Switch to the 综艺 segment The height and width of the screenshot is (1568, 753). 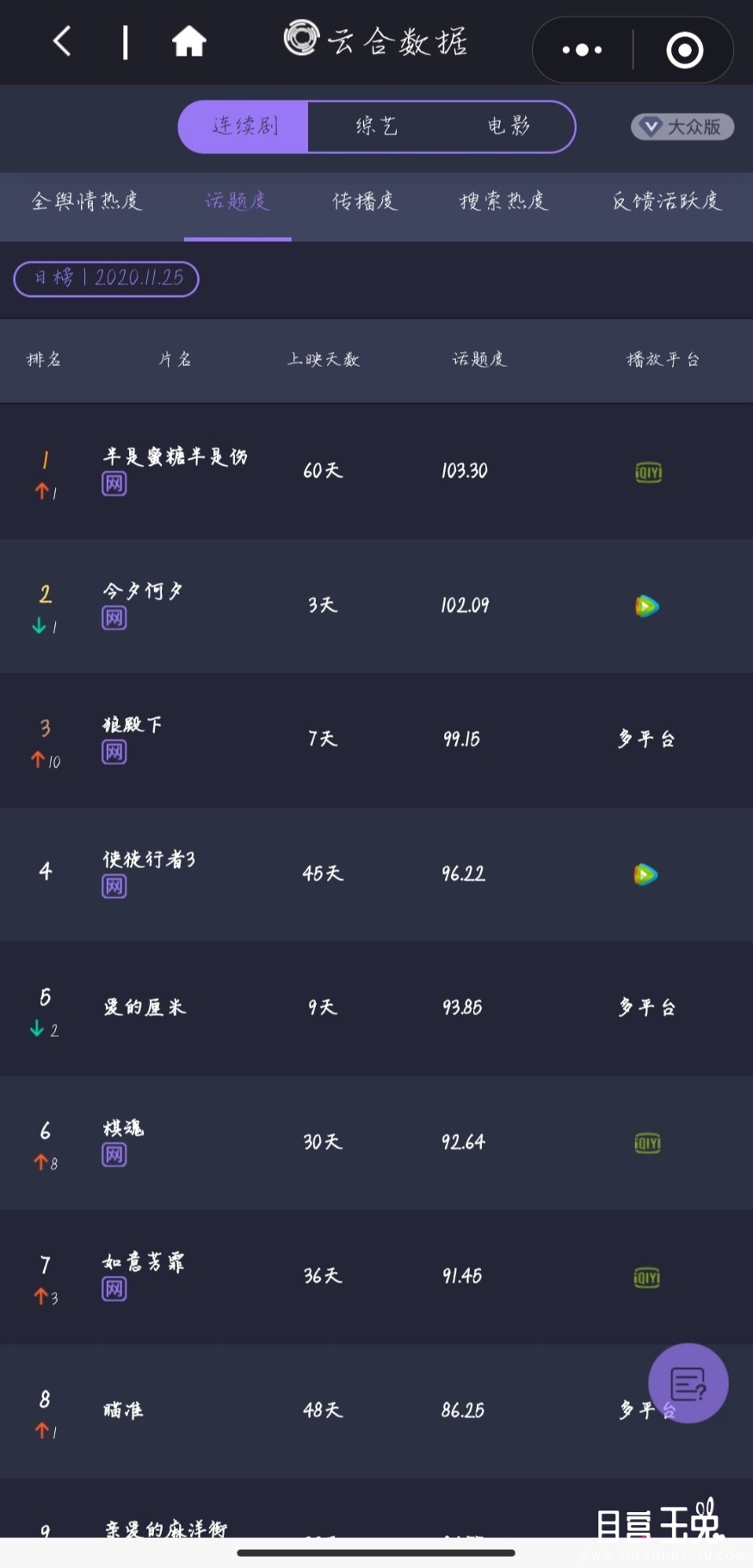(x=376, y=127)
